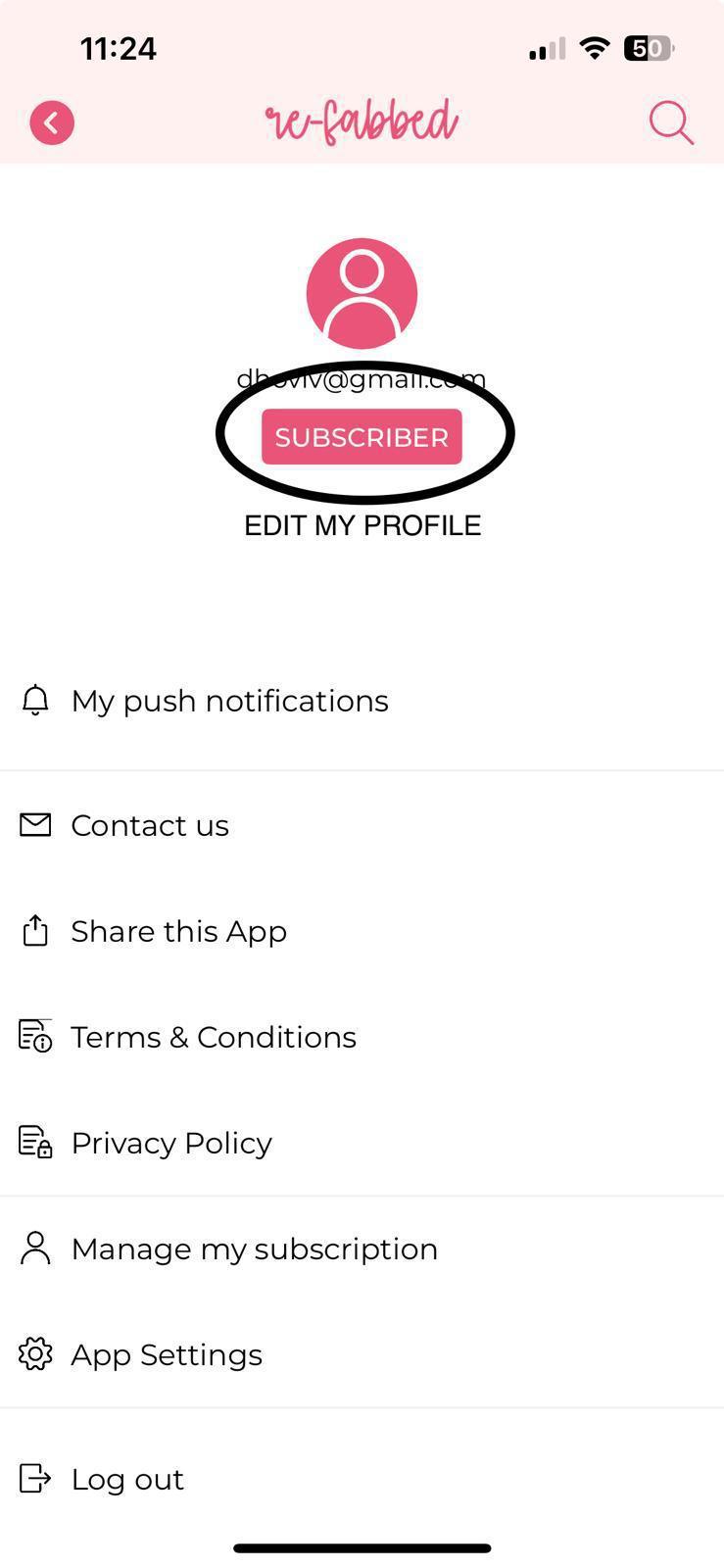View Terms & Conditions
The height and width of the screenshot is (1568, 724).
pyautogui.click(x=213, y=1036)
